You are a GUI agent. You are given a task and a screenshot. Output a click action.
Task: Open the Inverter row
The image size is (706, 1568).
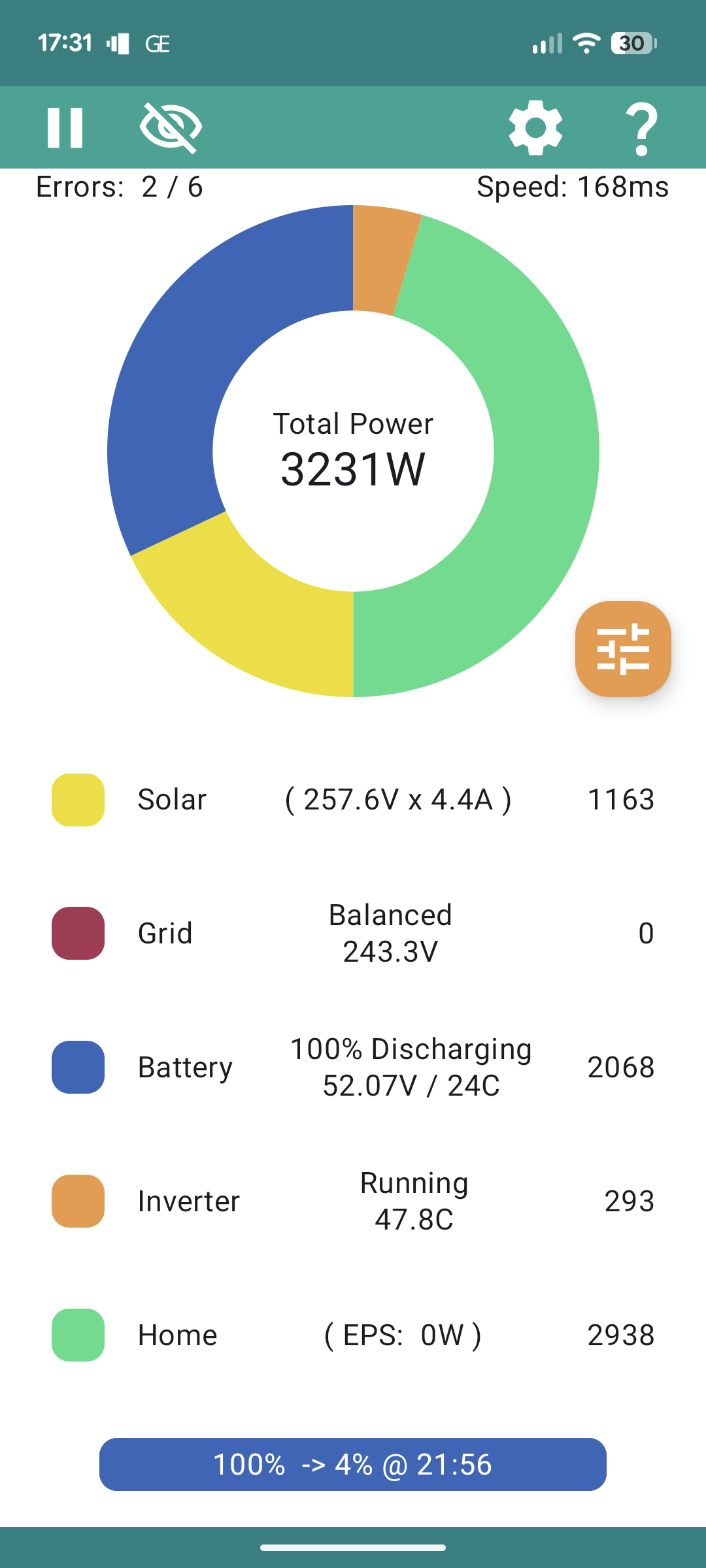353,1201
